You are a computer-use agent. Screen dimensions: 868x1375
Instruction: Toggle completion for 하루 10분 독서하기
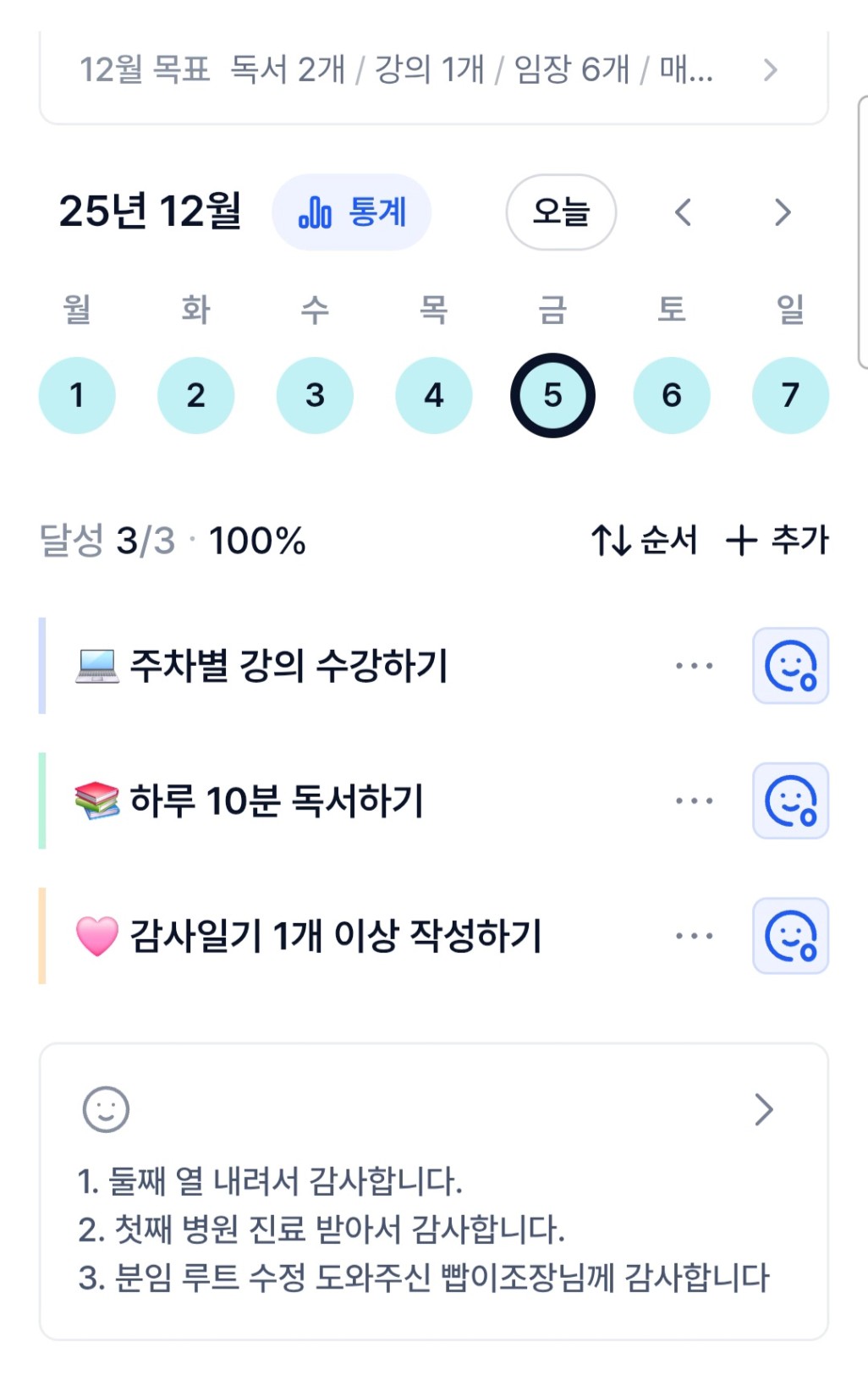click(790, 800)
